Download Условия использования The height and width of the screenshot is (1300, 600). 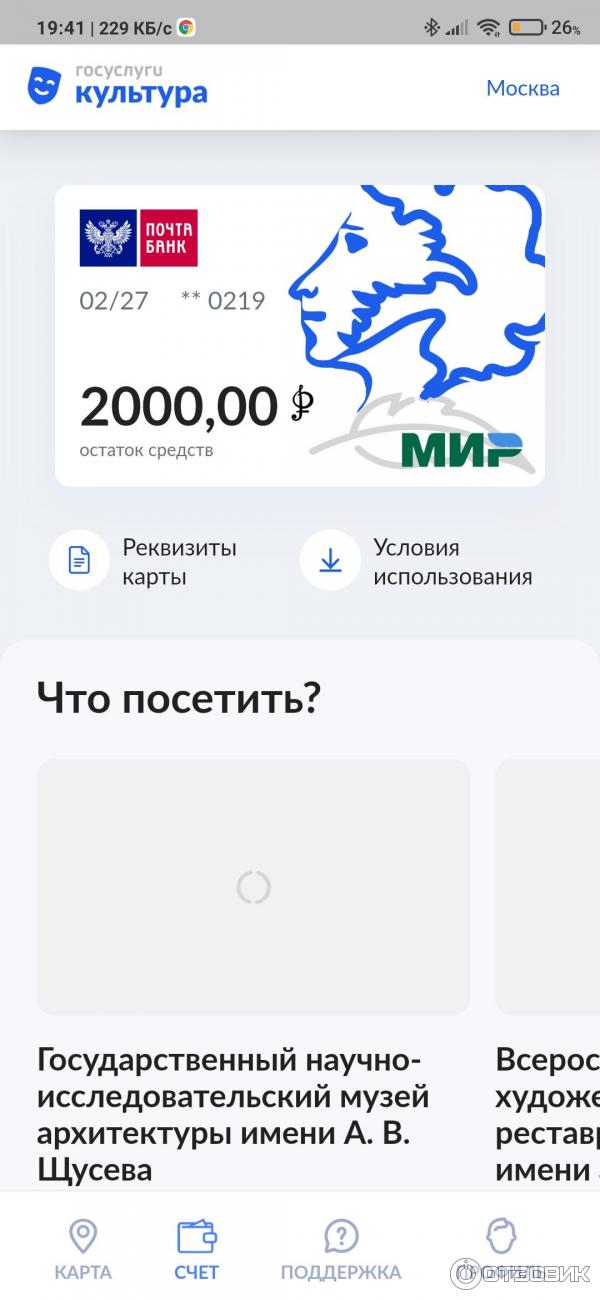418,562
